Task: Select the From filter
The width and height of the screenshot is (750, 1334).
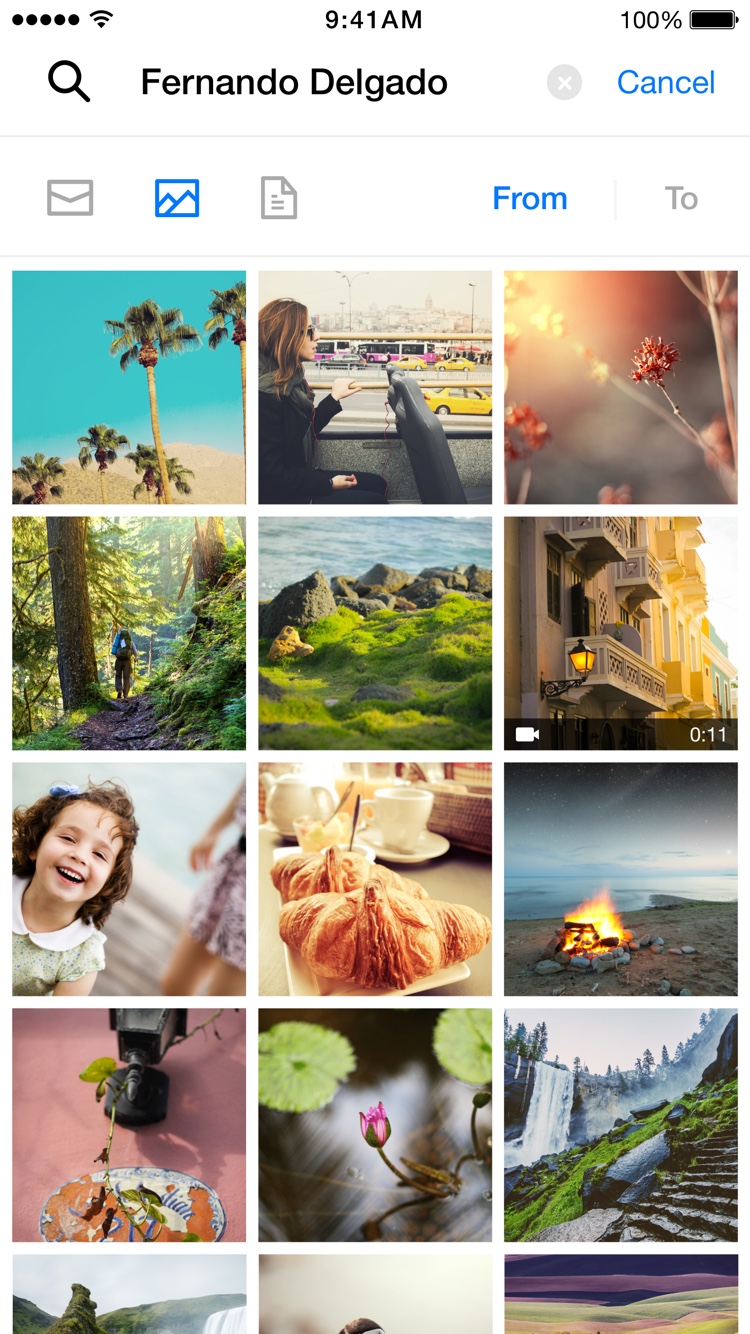Action: [530, 199]
